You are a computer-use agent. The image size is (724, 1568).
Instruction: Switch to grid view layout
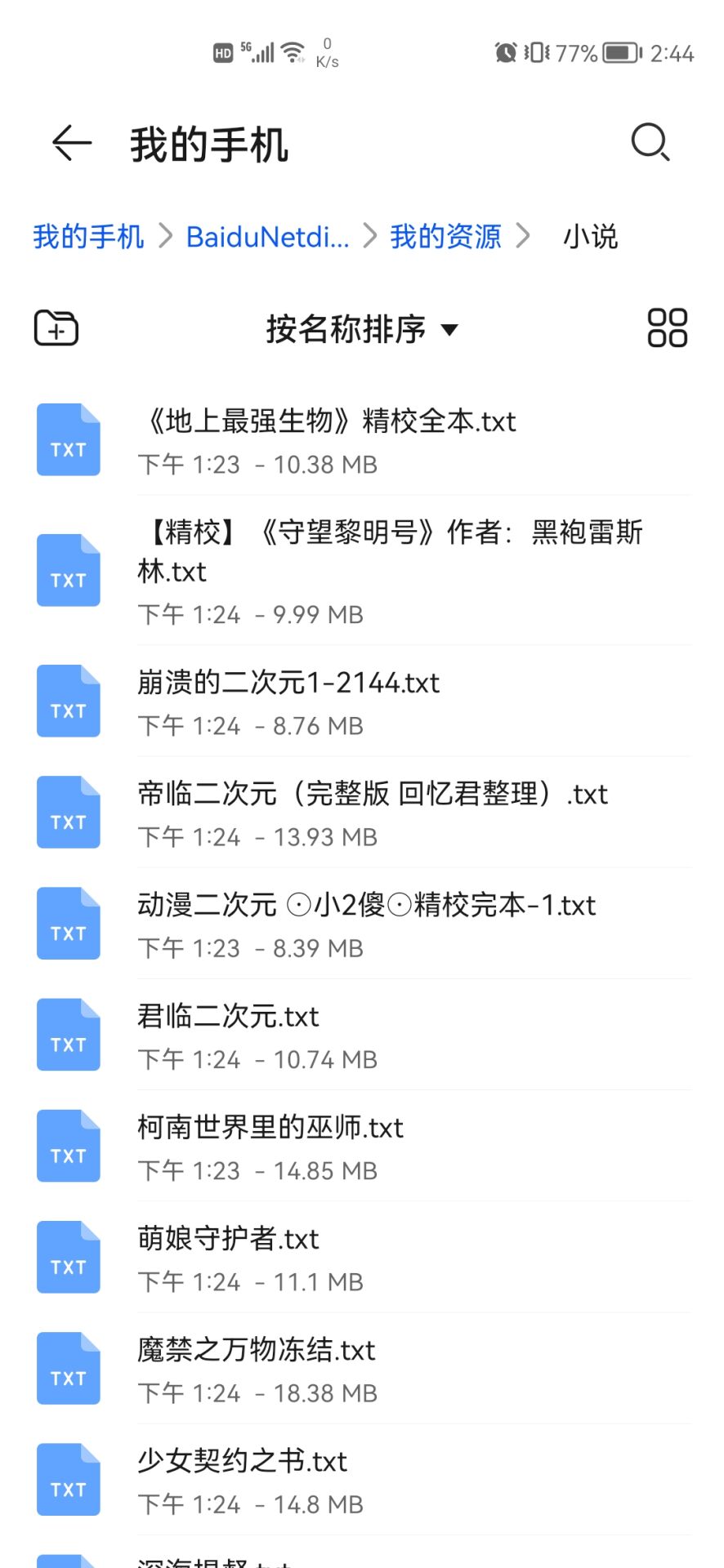(667, 328)
